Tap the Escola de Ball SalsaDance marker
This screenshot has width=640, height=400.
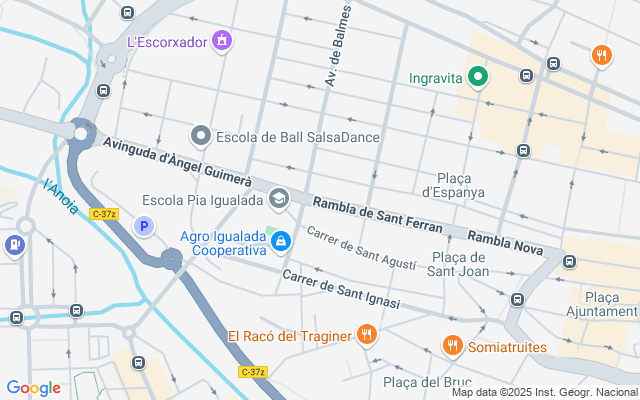click(201, 135)
